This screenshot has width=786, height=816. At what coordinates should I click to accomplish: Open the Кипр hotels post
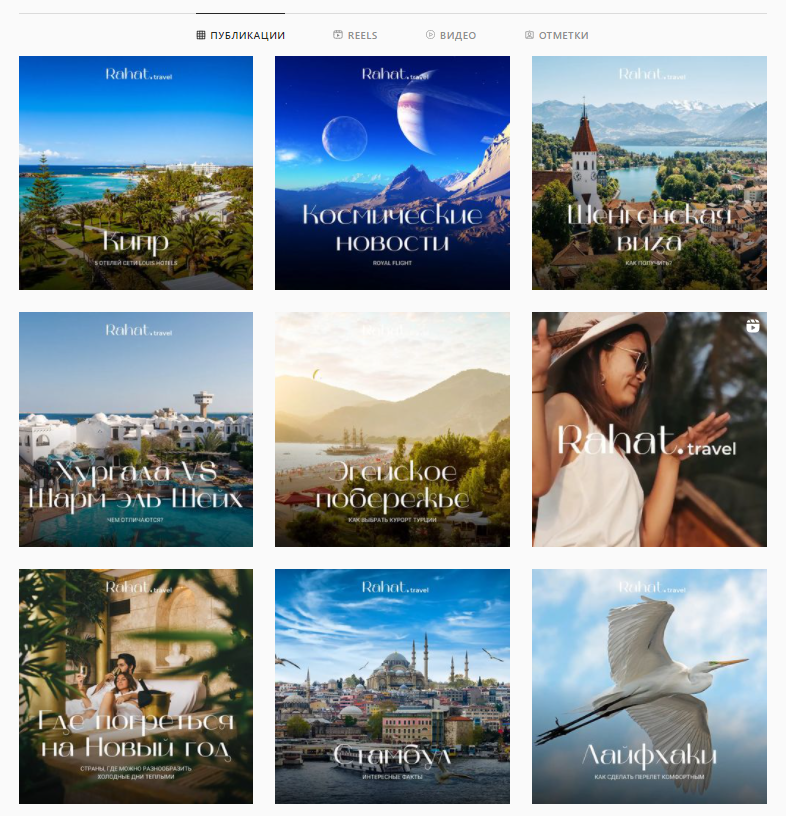point(136,173)
